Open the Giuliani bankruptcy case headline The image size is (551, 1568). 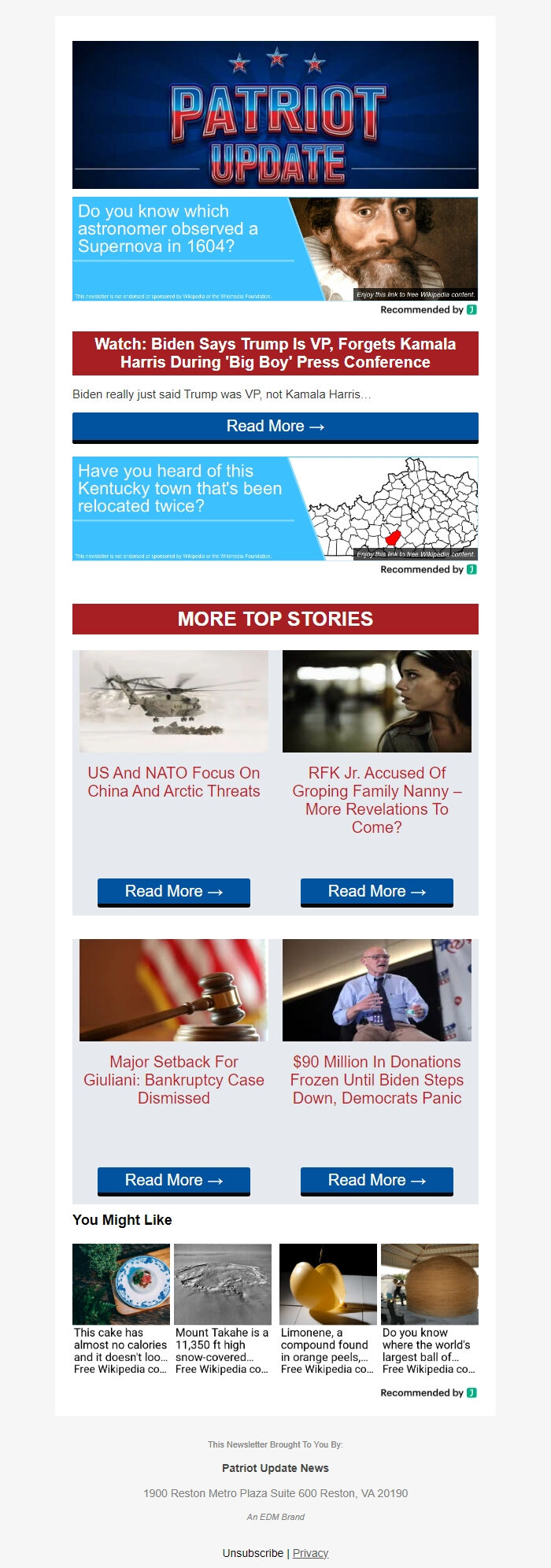pos(174,1080)
